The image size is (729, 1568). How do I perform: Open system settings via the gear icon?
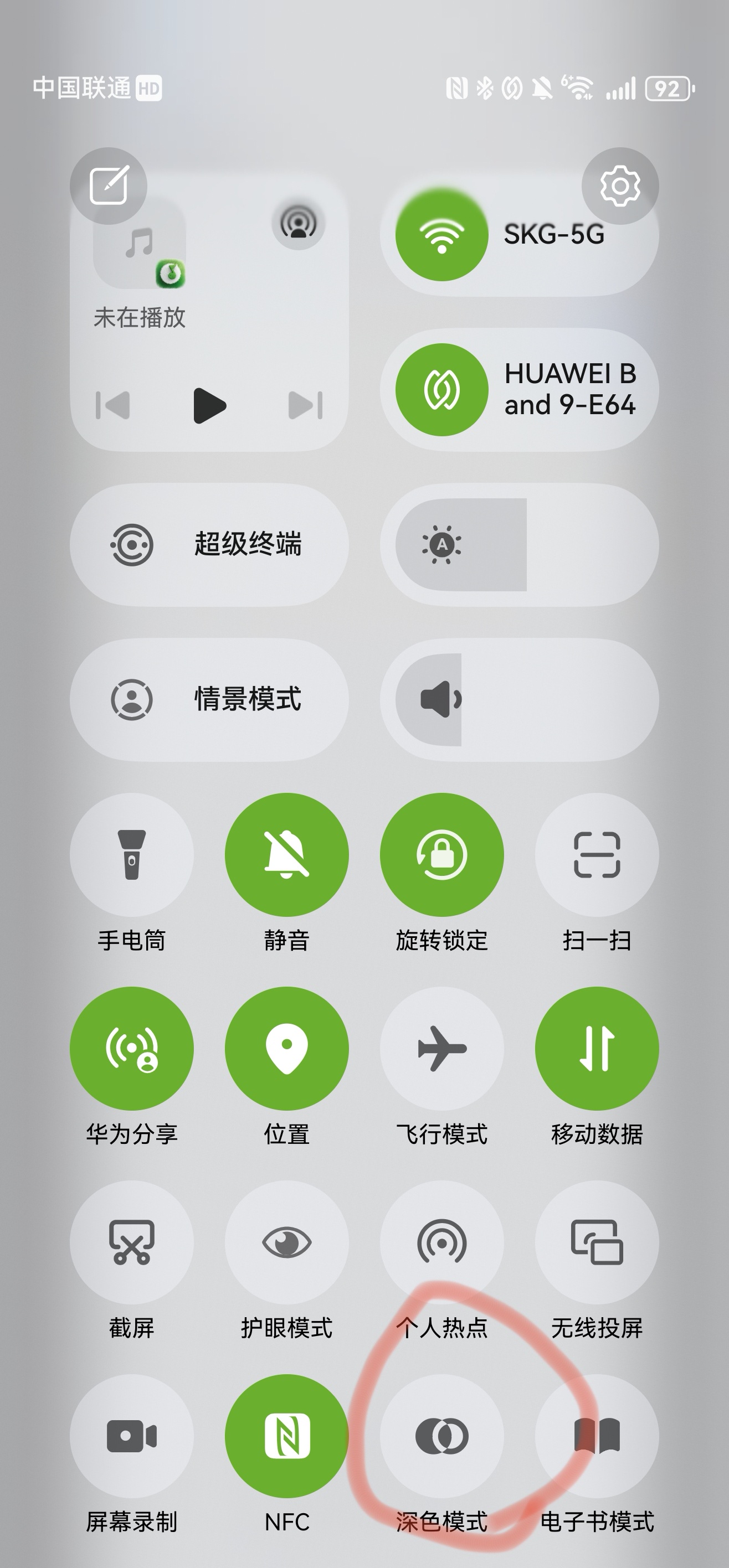tap(619, 186)
